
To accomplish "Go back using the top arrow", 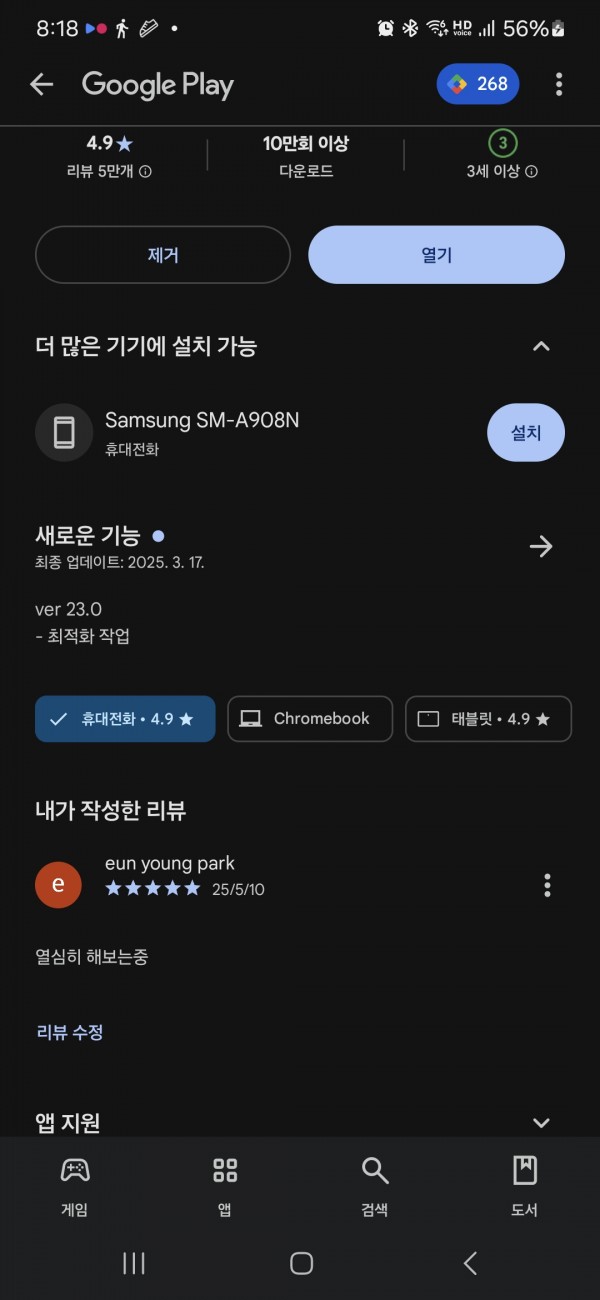I will point(41,84).
